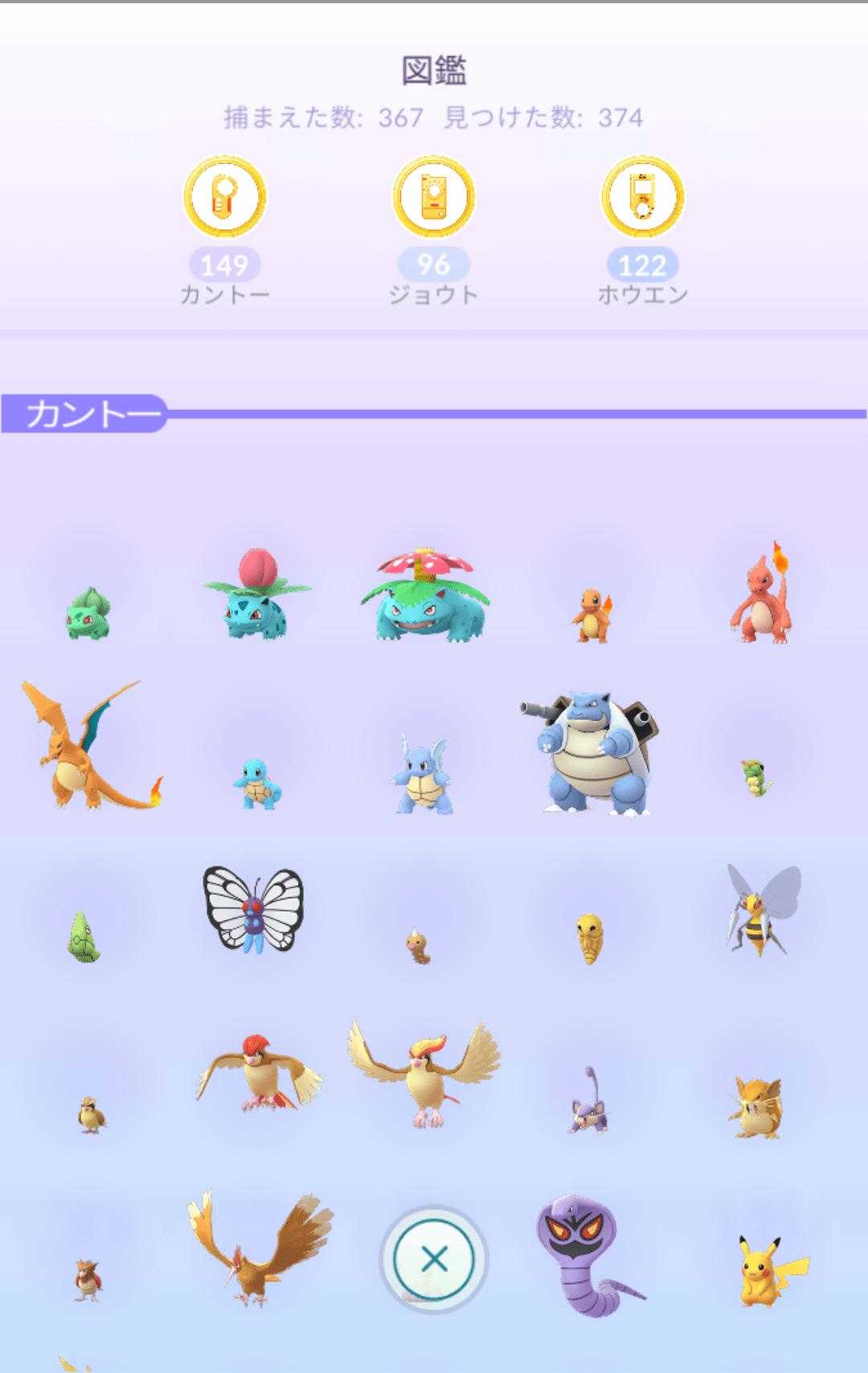The height and width of the screenshot is (1373, 868).
Task: Open Ivysaur's Pokédex entry
Action: coord(257,596)
